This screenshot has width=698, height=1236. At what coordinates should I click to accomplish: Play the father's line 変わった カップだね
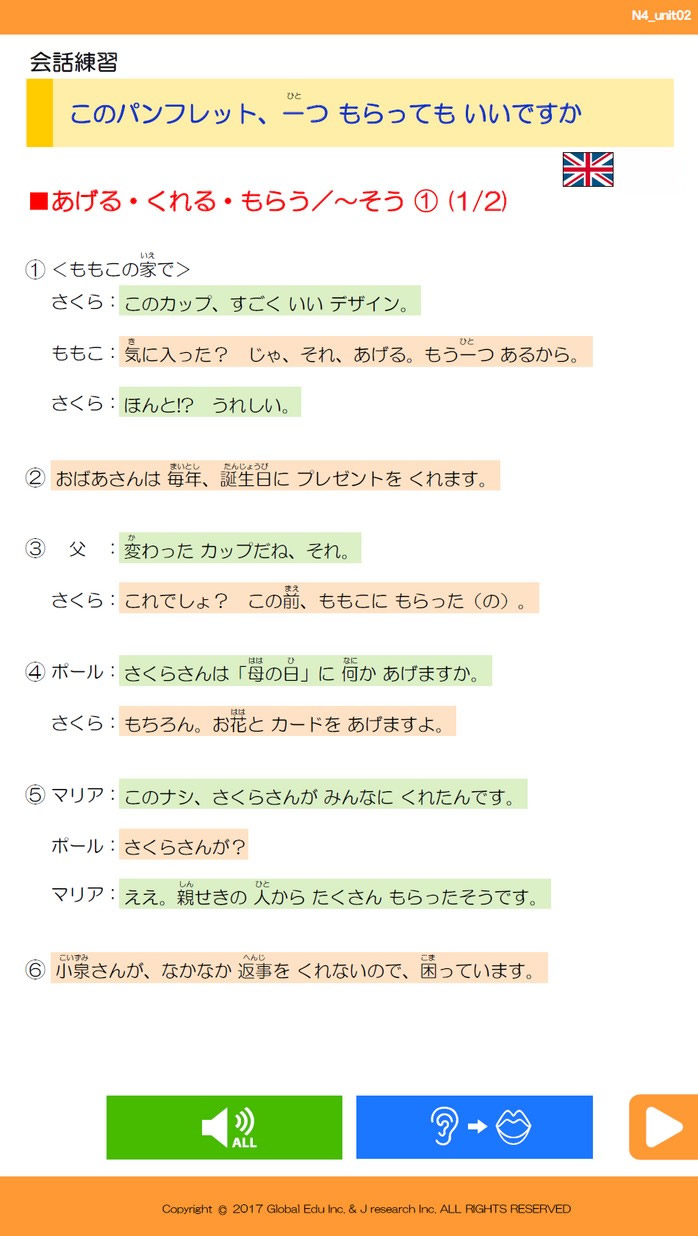pyautogui.click(x=239, y=550)
